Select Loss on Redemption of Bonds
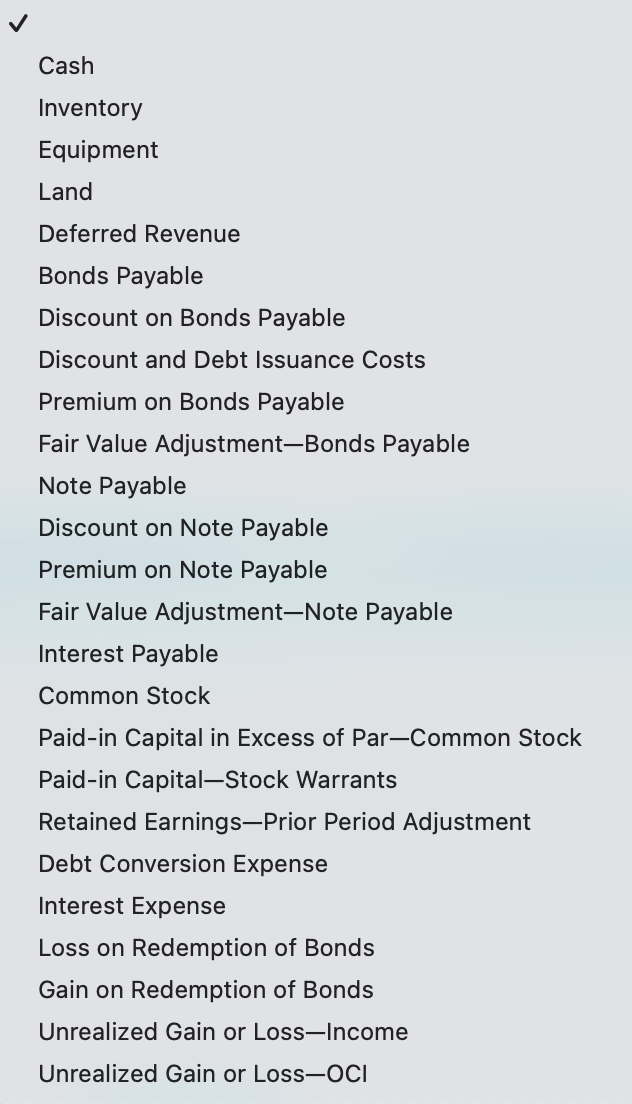This screenshot has height=1104, width=632. coord(206,948)
